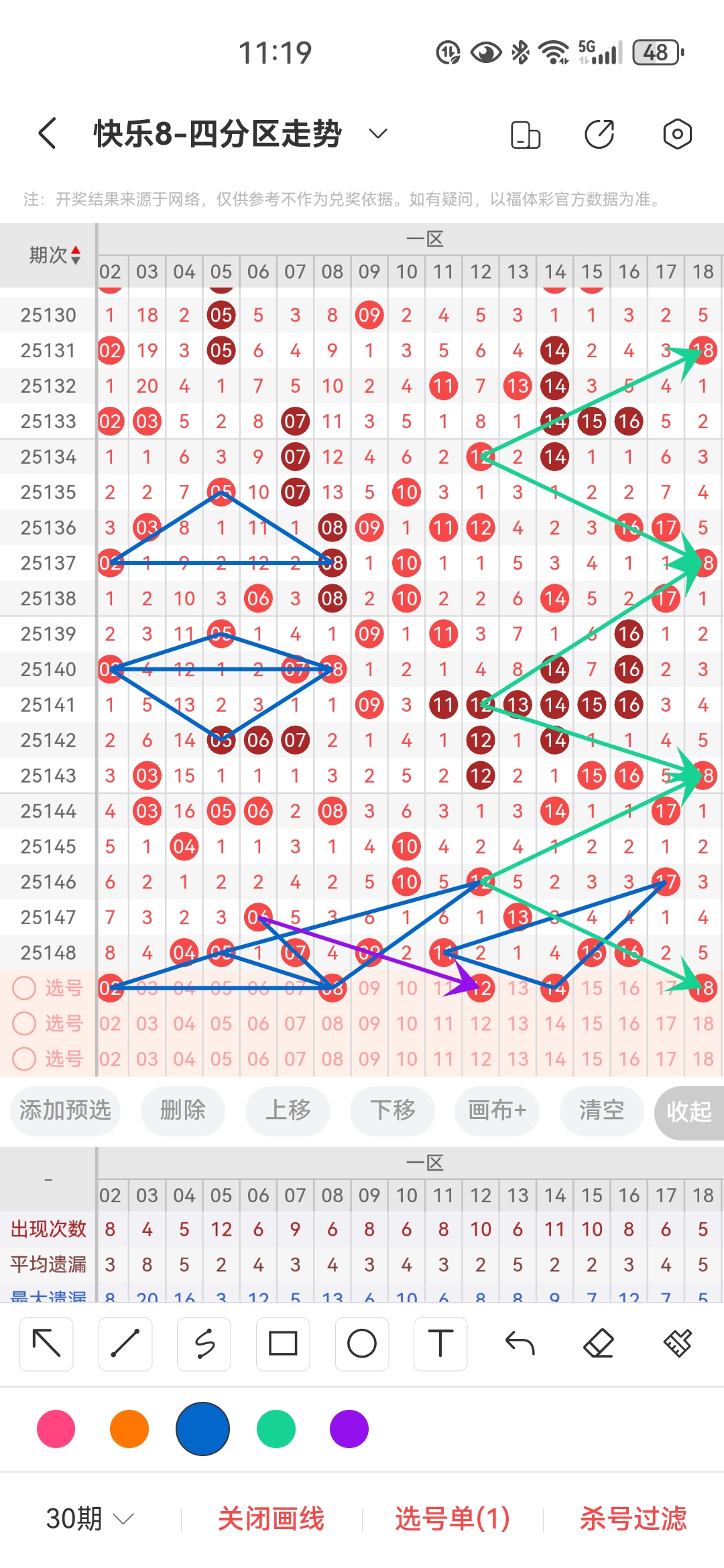Tap the 删除 button
This screenshot has height=1568, width=724.
182,1110
